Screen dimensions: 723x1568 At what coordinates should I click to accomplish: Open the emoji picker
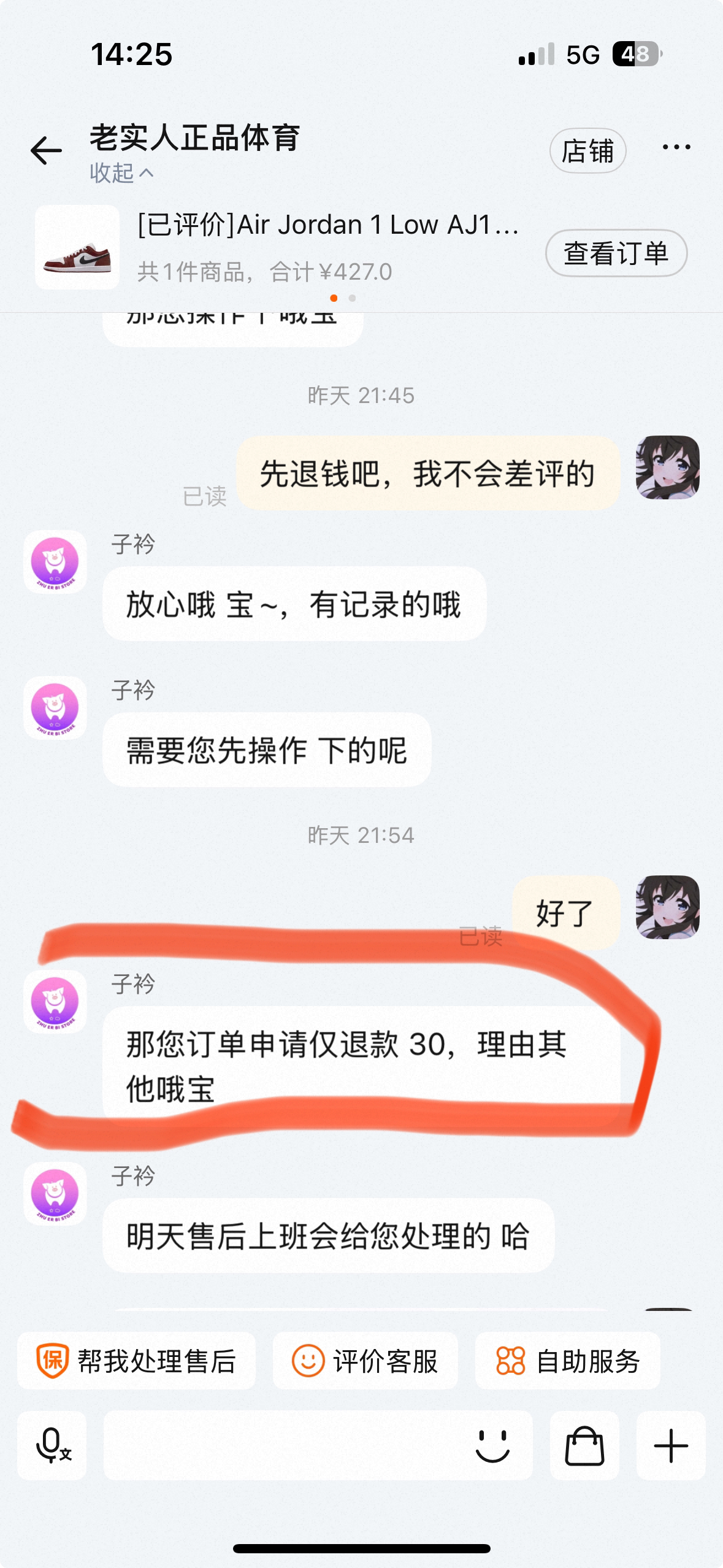click(492, 1445)
